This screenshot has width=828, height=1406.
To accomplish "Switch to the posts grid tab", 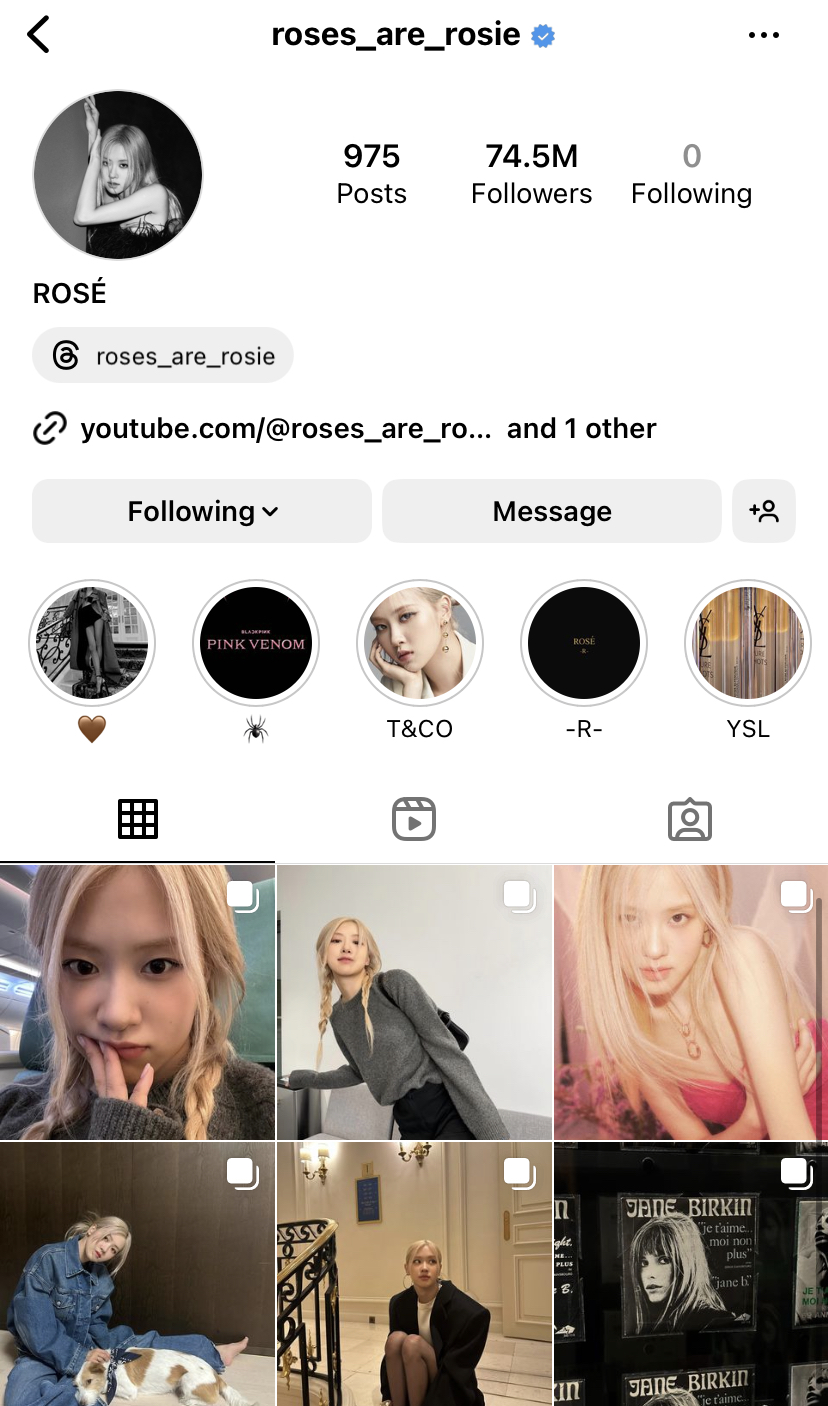I will pyautogui.click(x=138, y=818).
